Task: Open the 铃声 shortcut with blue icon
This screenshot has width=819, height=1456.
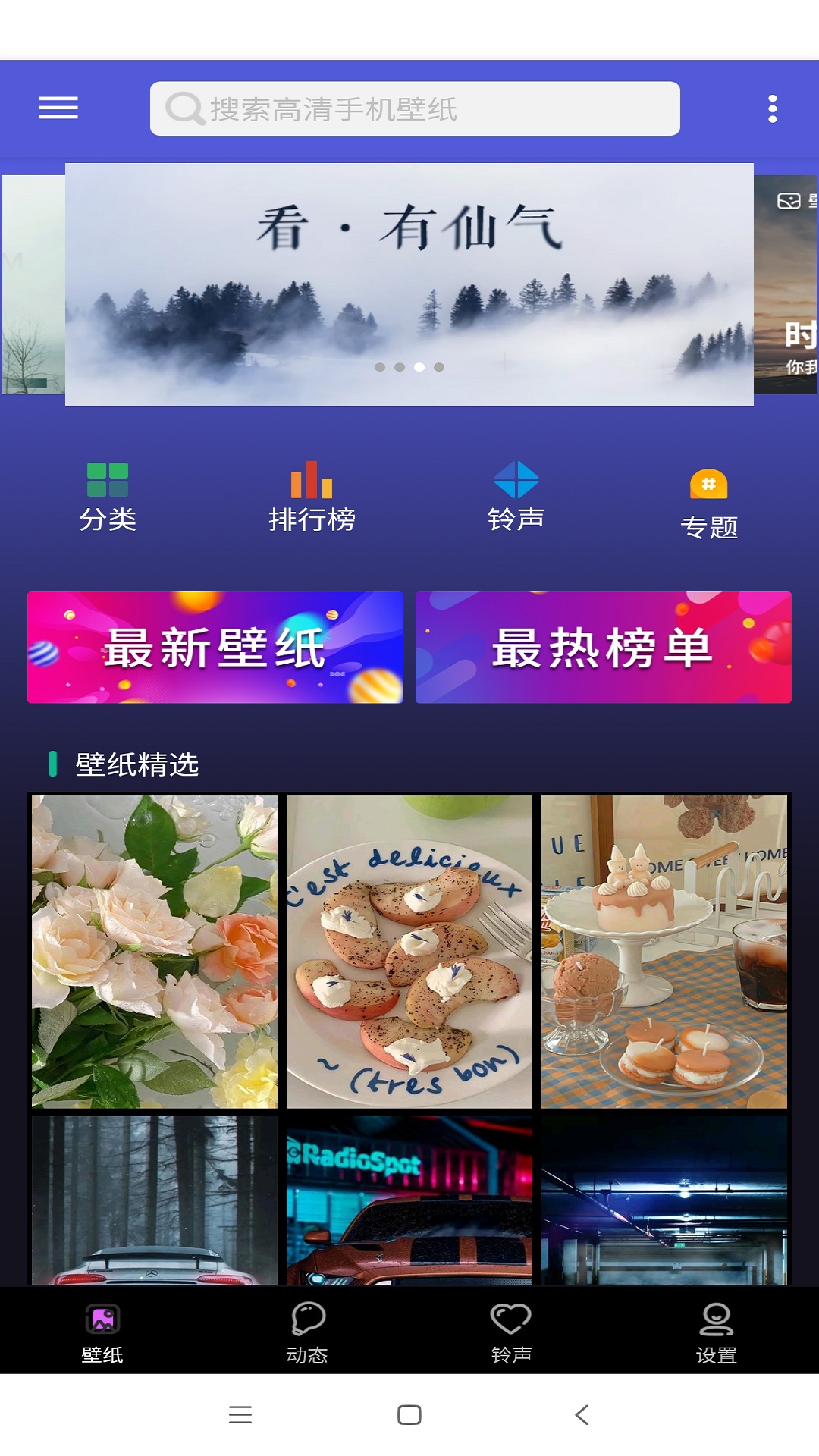Action: coord(516,497)
